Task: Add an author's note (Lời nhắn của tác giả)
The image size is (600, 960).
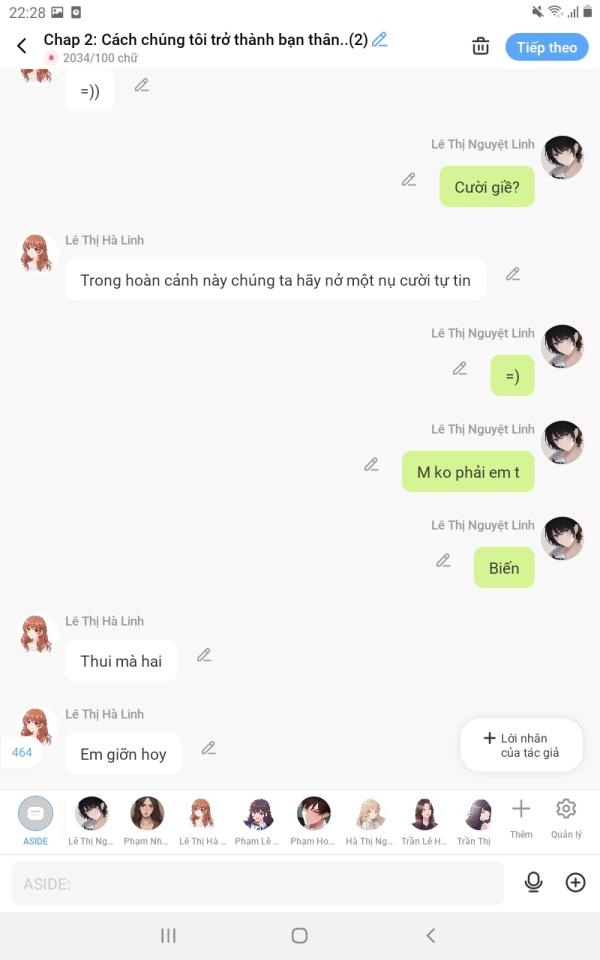Action: pos(521,745)
